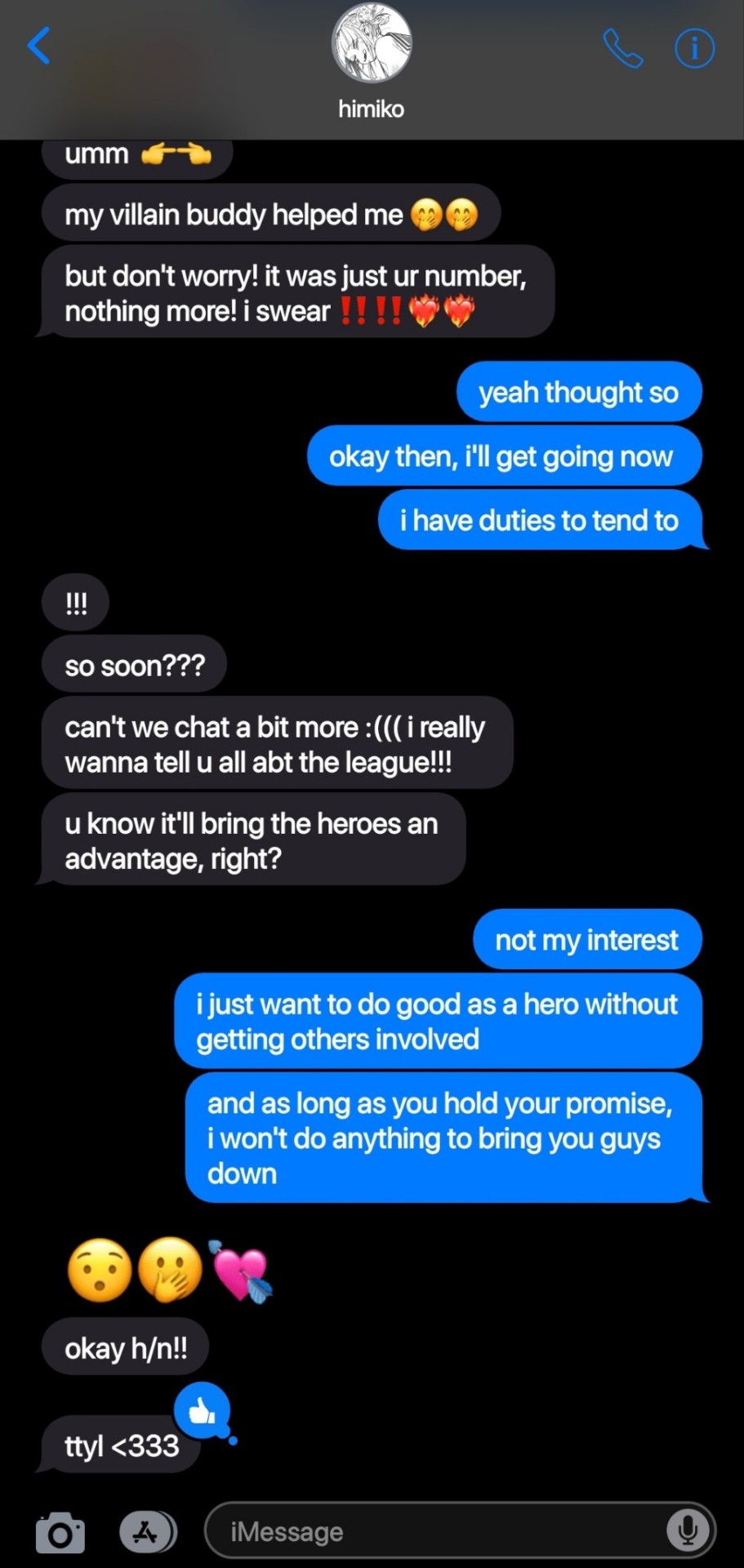Go back to the messages list
Image resolution: width=744 pixels, height=1568 pixels.
pos(38,46)
